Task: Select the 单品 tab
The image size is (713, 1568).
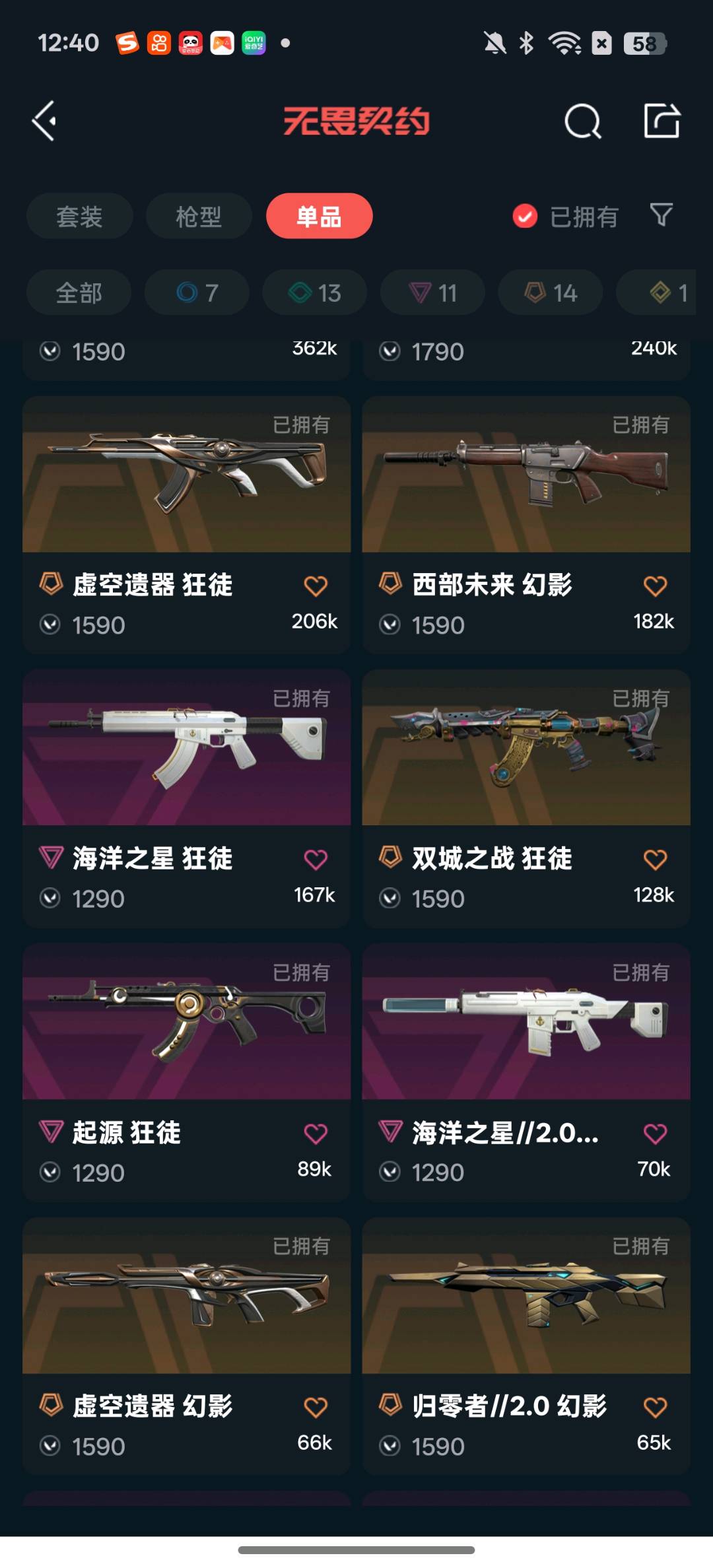Action: pyautogui.click(x=319, y=217)
